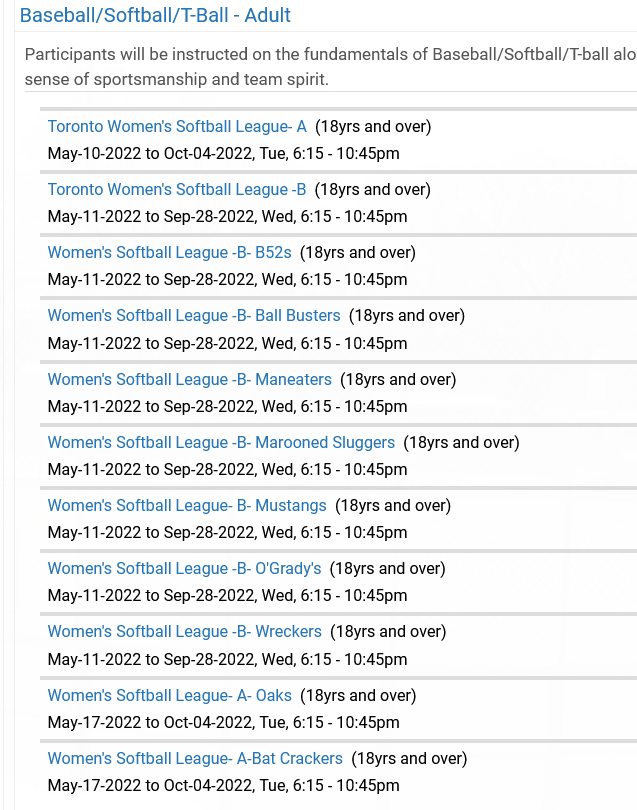Select Women's Softball League -B- B52s

(169, 253)
